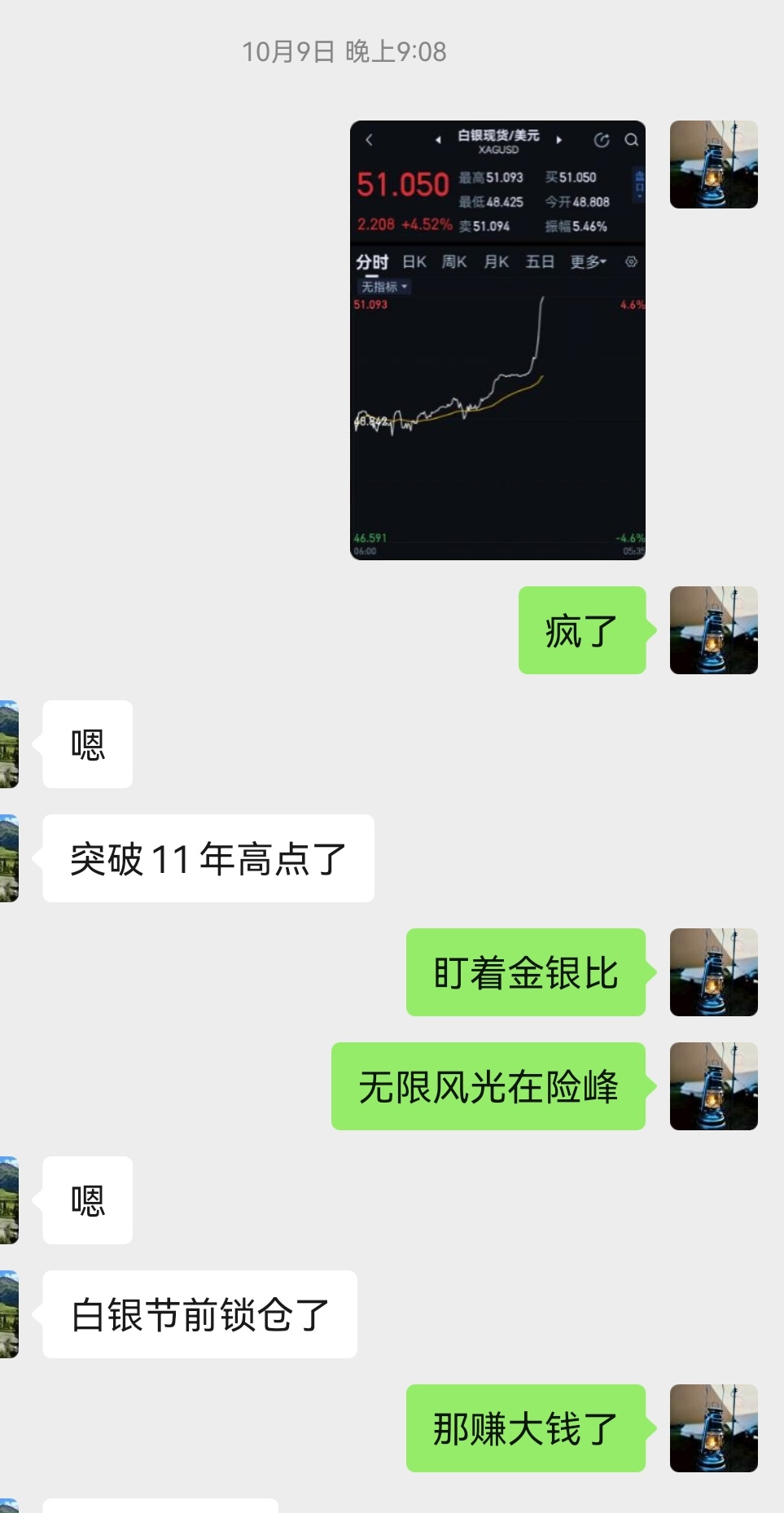The width and height of the screenshot is (784, 1513).
Task: Switch to the 日K candlestick tab
Action: [413, 262]
